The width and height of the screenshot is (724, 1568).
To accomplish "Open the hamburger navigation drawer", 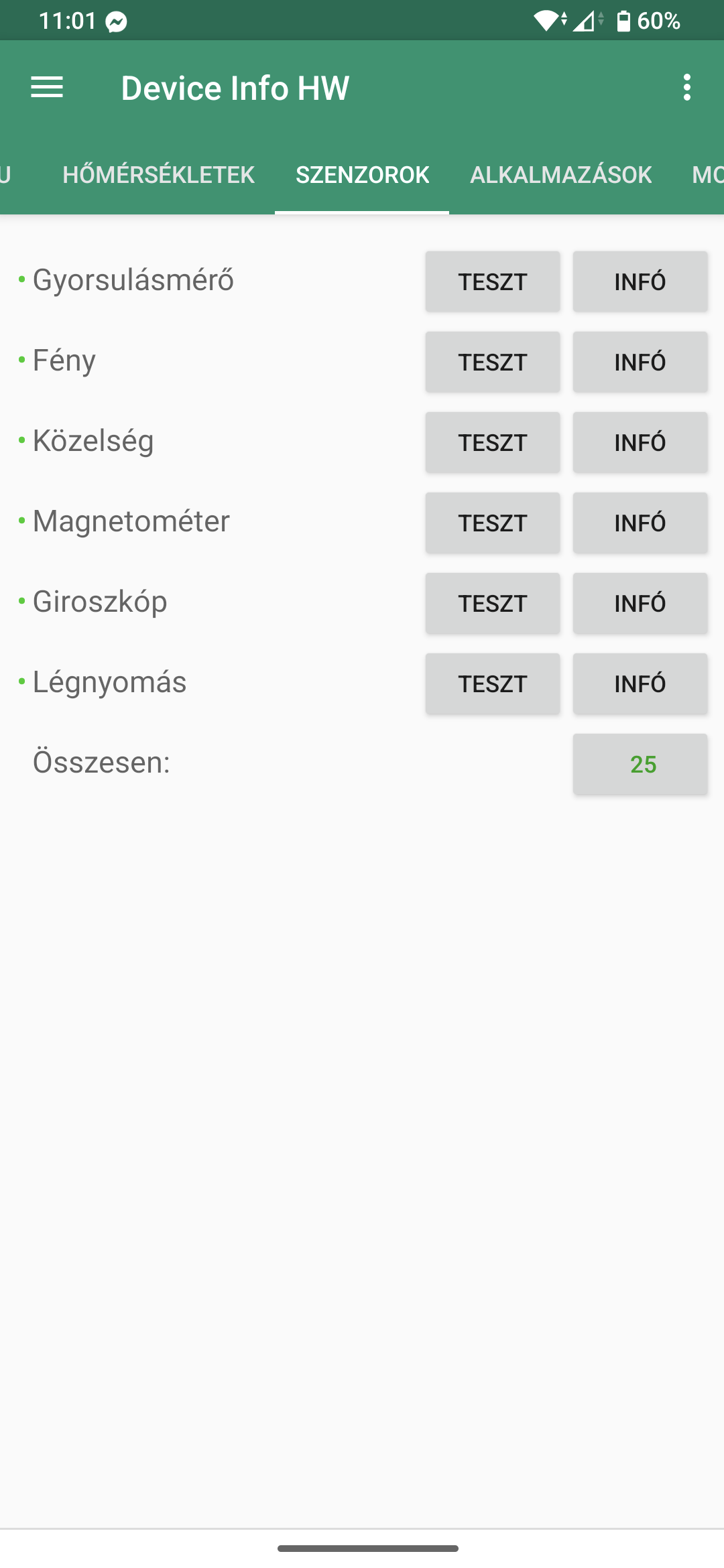I will 47,87.
